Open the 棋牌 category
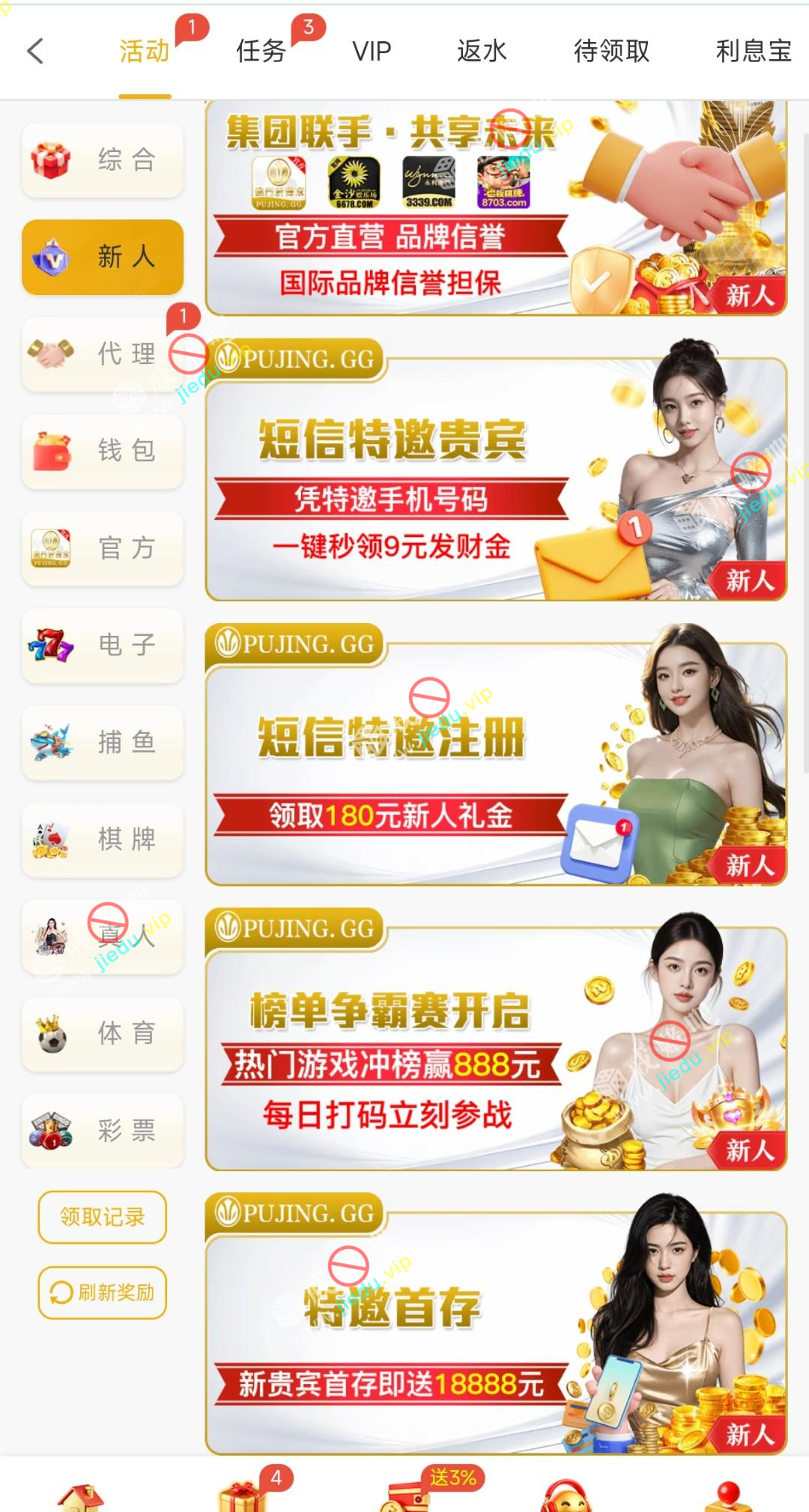Screen dimensions: 809x1512 click(x=103, y=840)
